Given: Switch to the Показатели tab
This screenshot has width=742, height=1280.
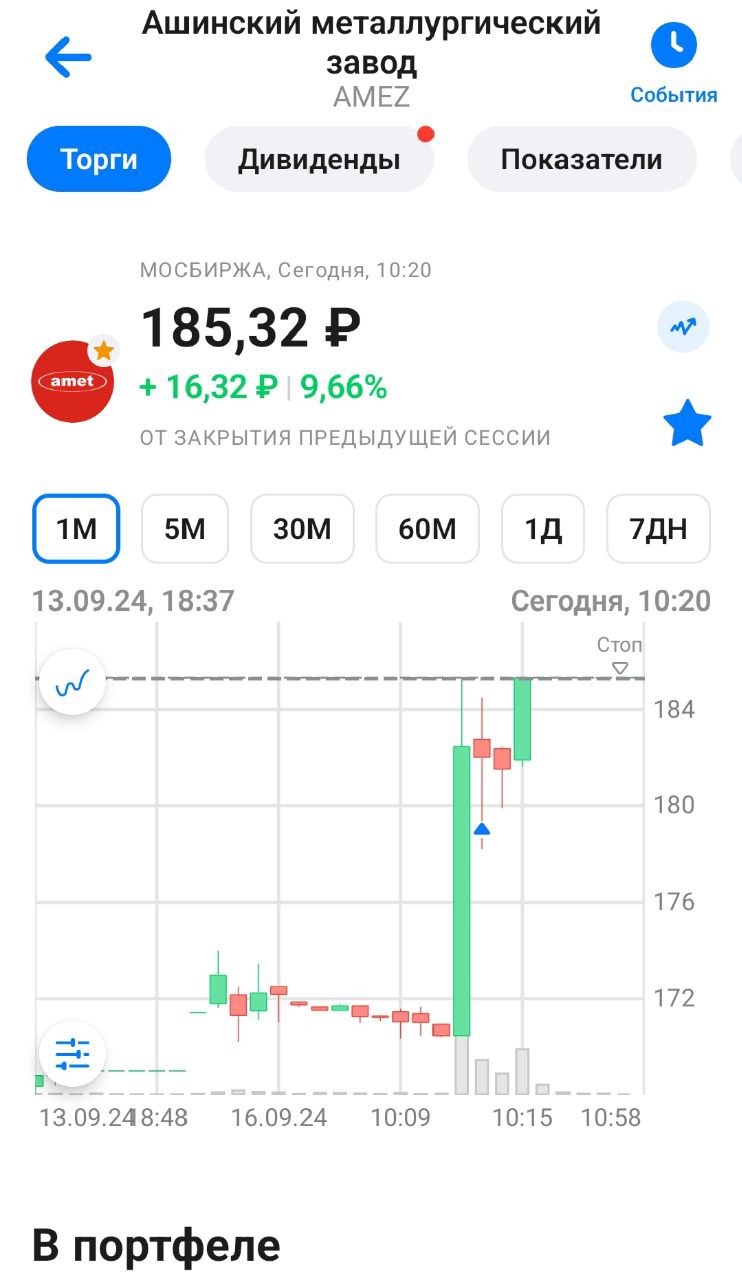Looking at the screenshot, I should (581, 159).
